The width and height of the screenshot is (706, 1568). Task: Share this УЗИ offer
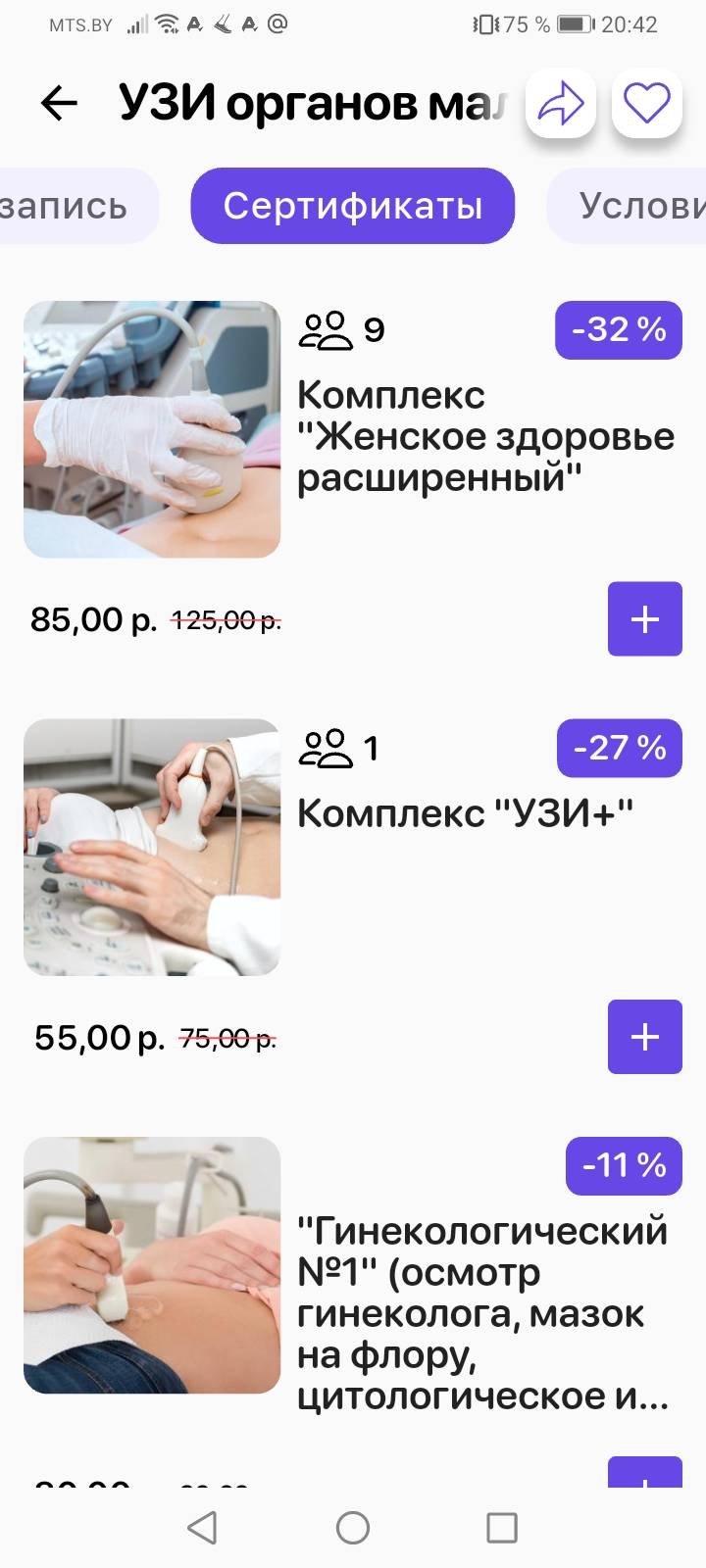coord(561,103)
